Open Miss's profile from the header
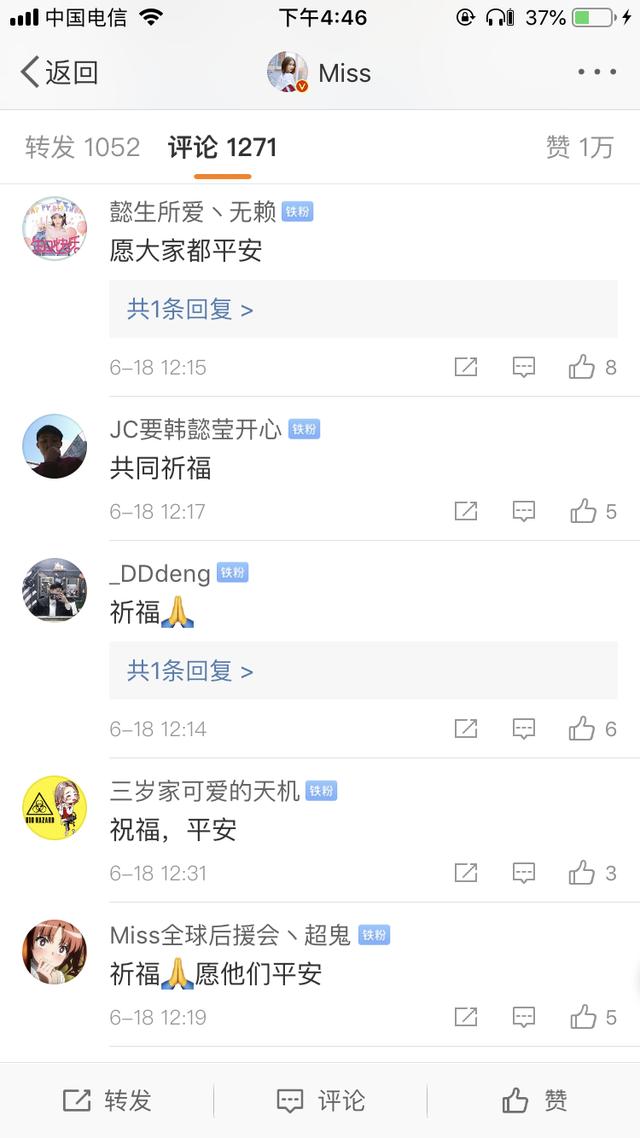This screenshot has height=1138, width=640. pos(320,73)
